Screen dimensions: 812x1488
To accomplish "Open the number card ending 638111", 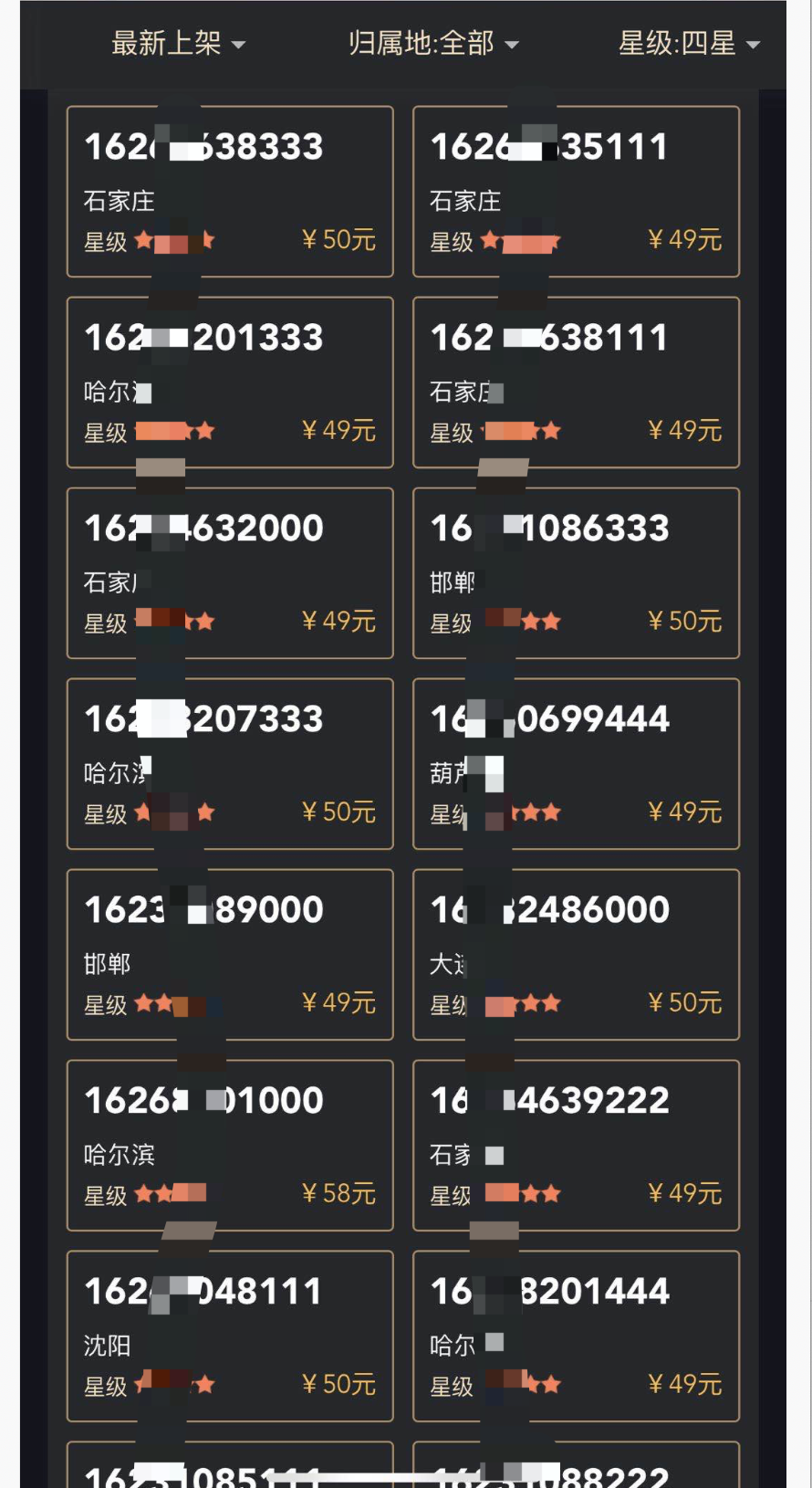I will coord(576,382).
